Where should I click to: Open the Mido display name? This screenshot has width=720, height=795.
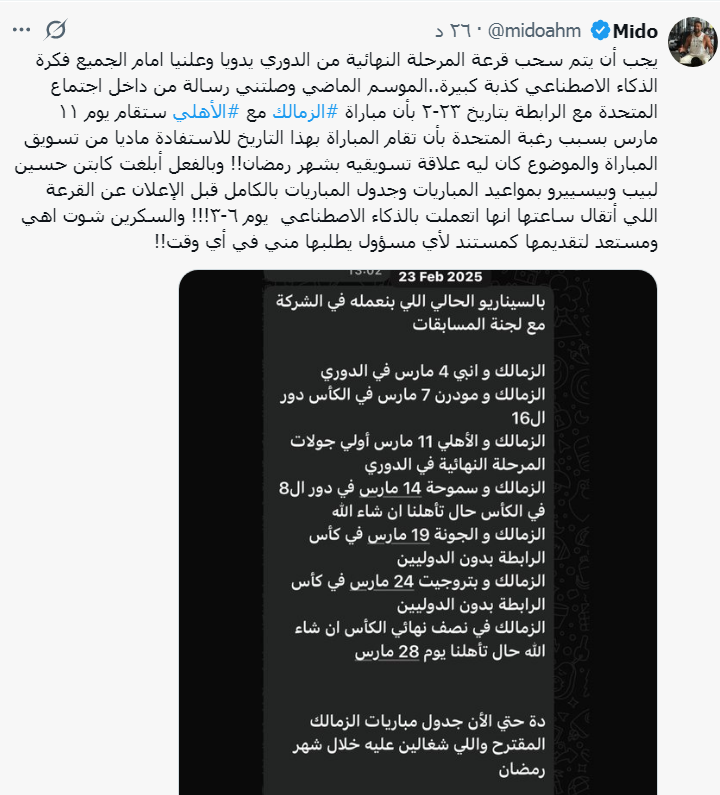tap(636, 31)
